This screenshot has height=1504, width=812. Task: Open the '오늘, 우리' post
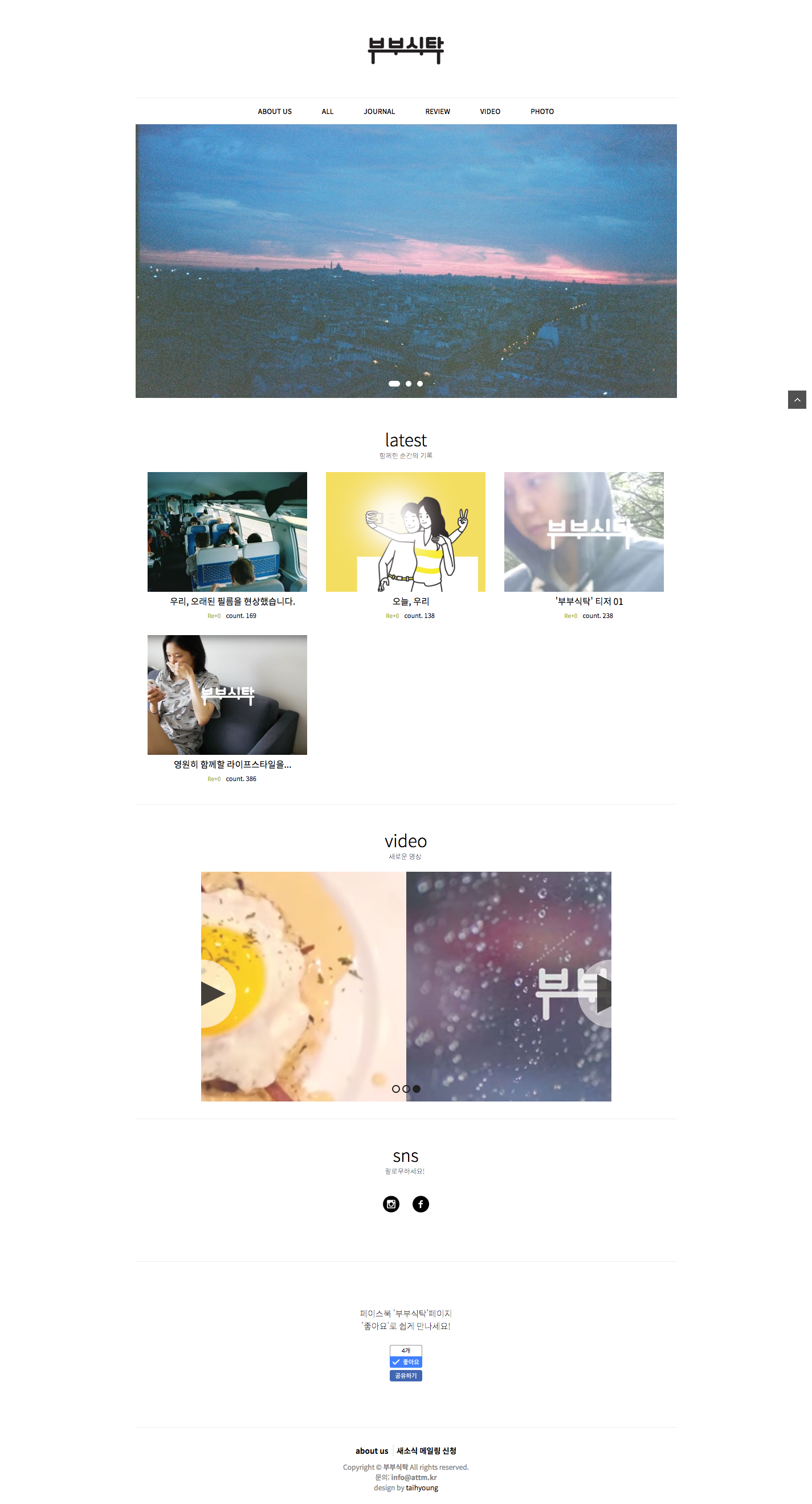[411, 601]
